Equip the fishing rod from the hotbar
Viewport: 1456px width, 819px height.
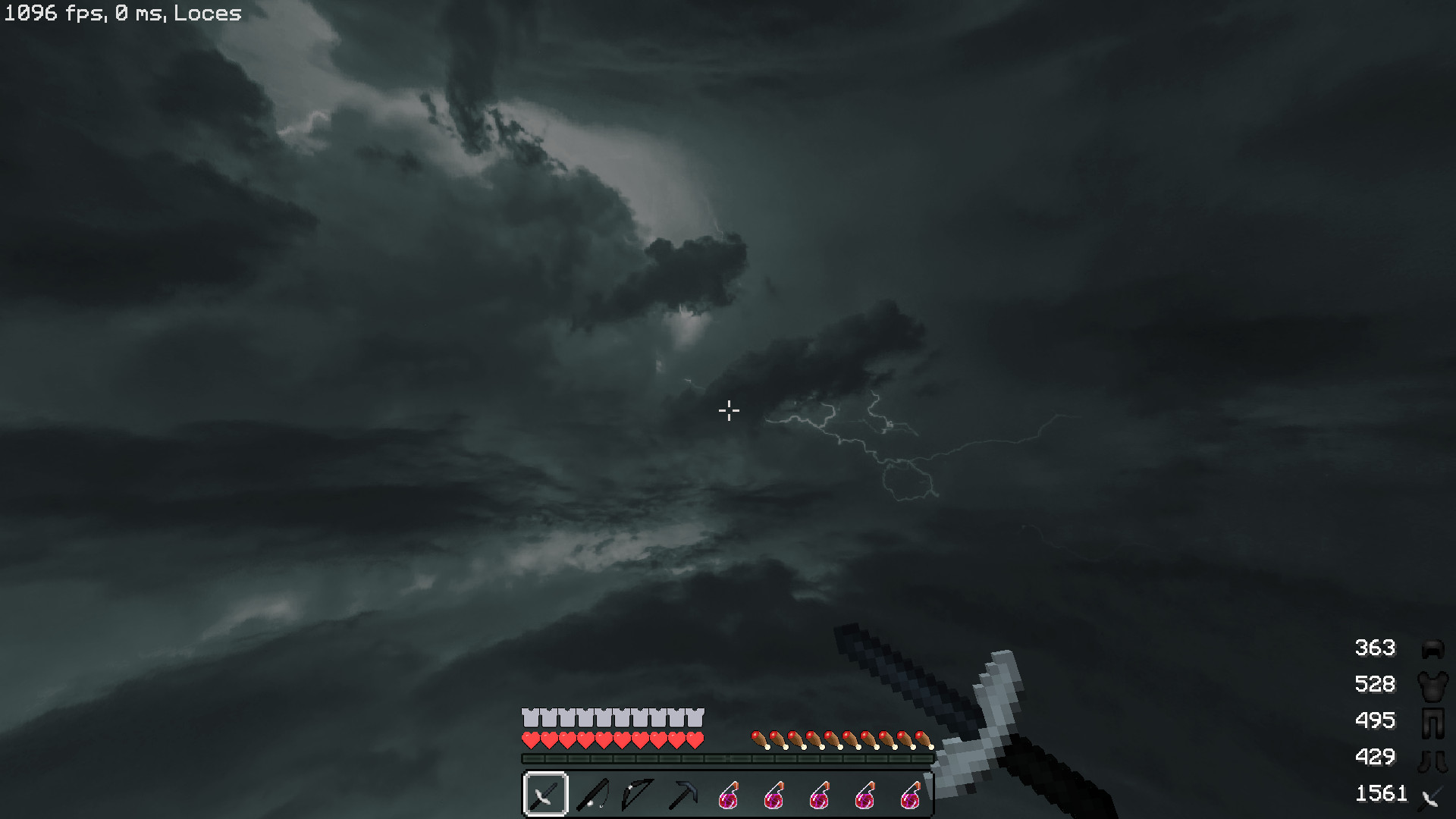point(591,795)
